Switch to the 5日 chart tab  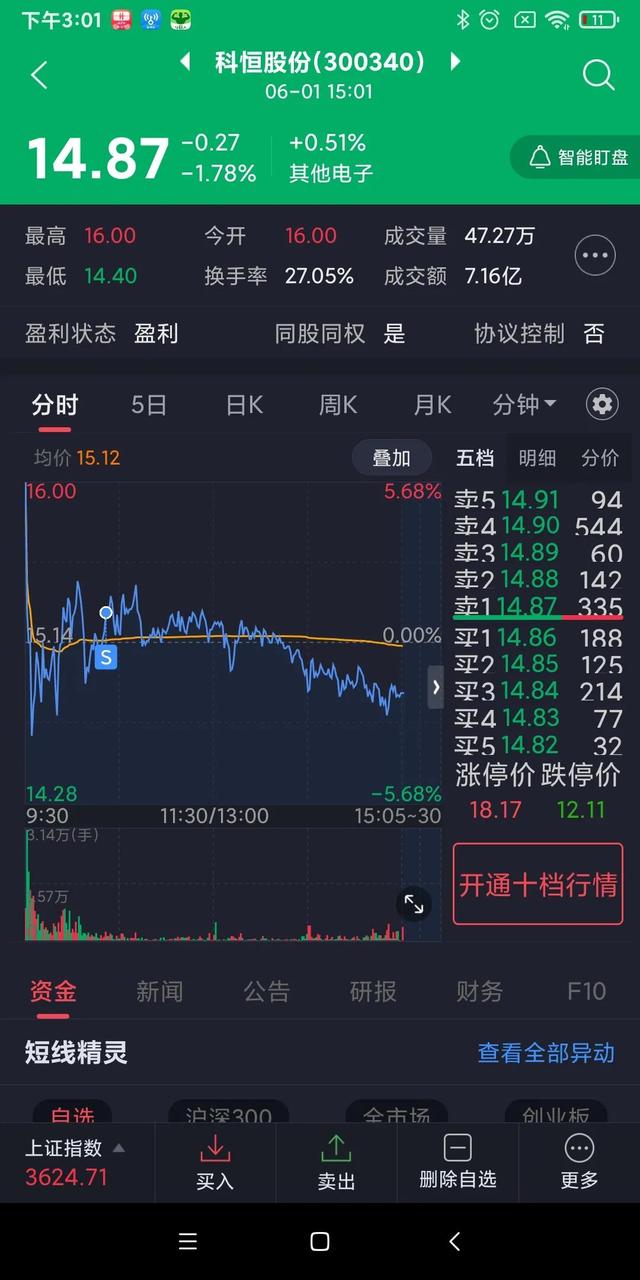149,405
